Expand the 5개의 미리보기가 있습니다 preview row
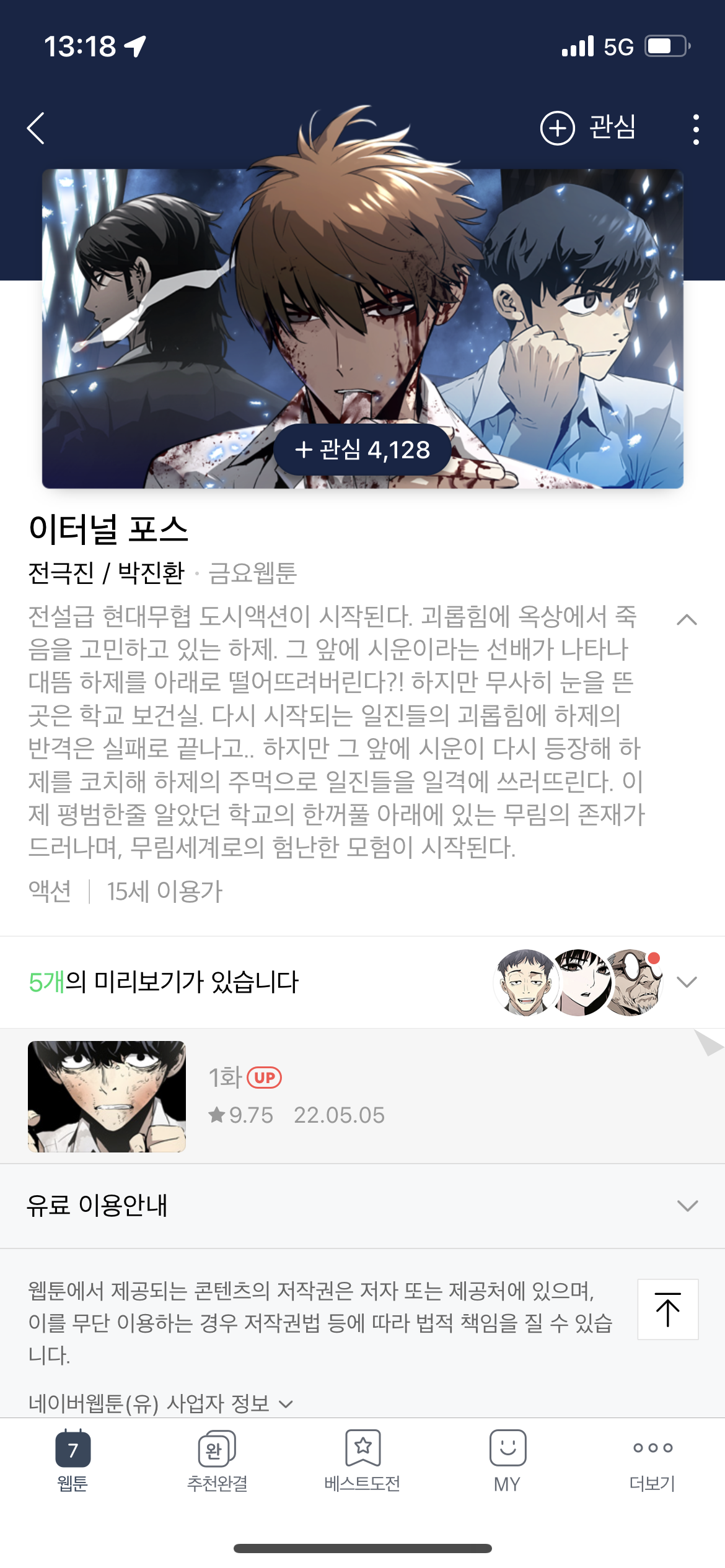Viewport: 725px width, 1568px height. 362,982
